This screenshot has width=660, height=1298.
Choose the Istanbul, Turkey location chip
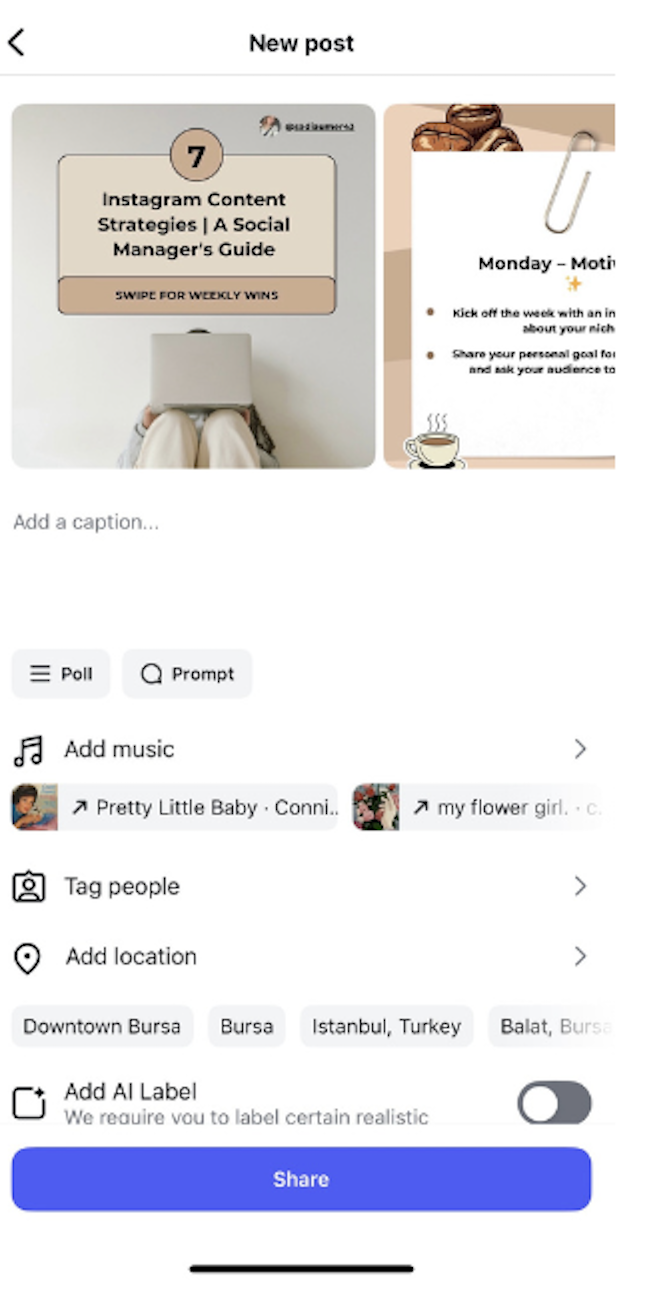point(386,1027)
